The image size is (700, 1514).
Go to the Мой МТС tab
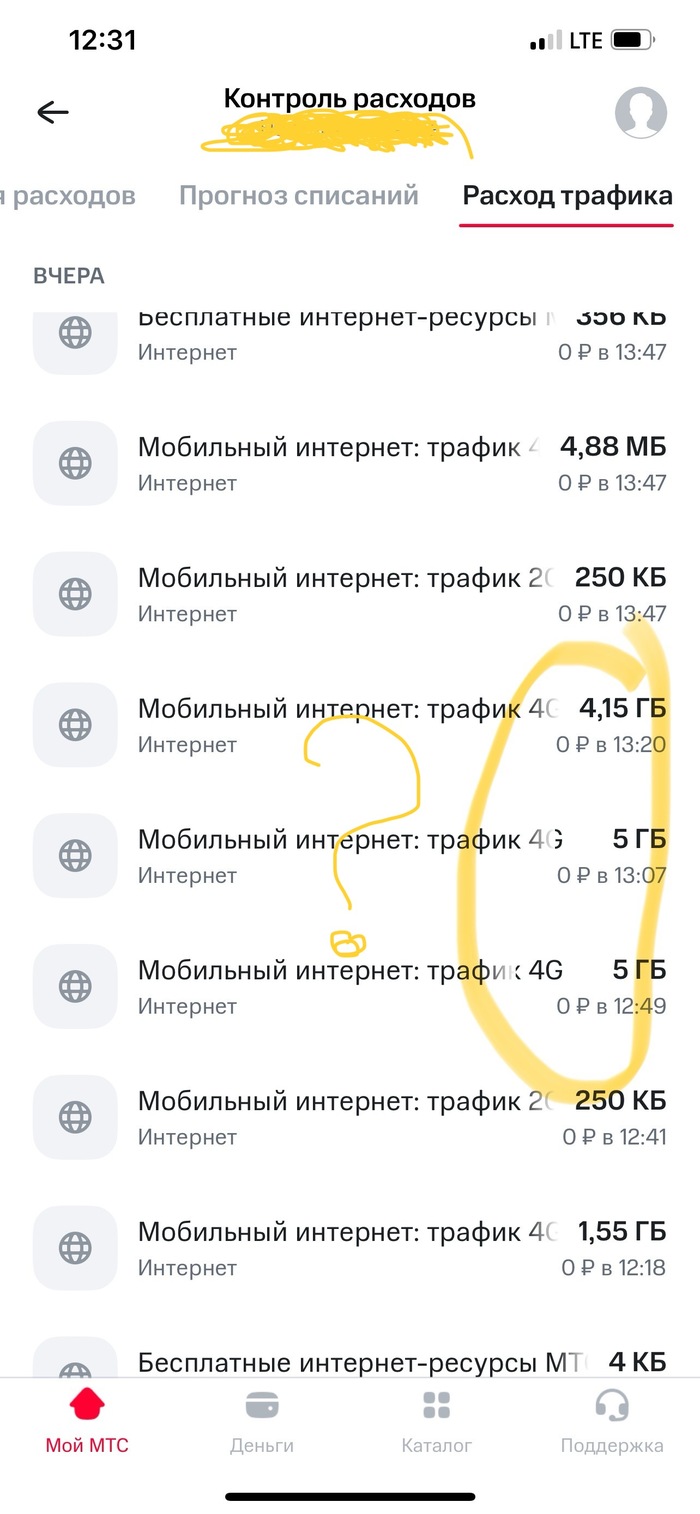87,1422
